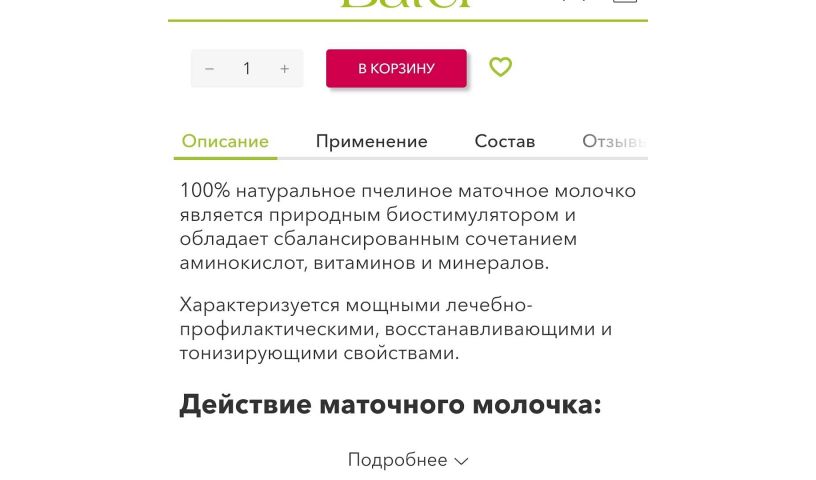This screenshot has height=480, width=816.
Task: Switch to the Отзывы tab
Action: (613, 142)
